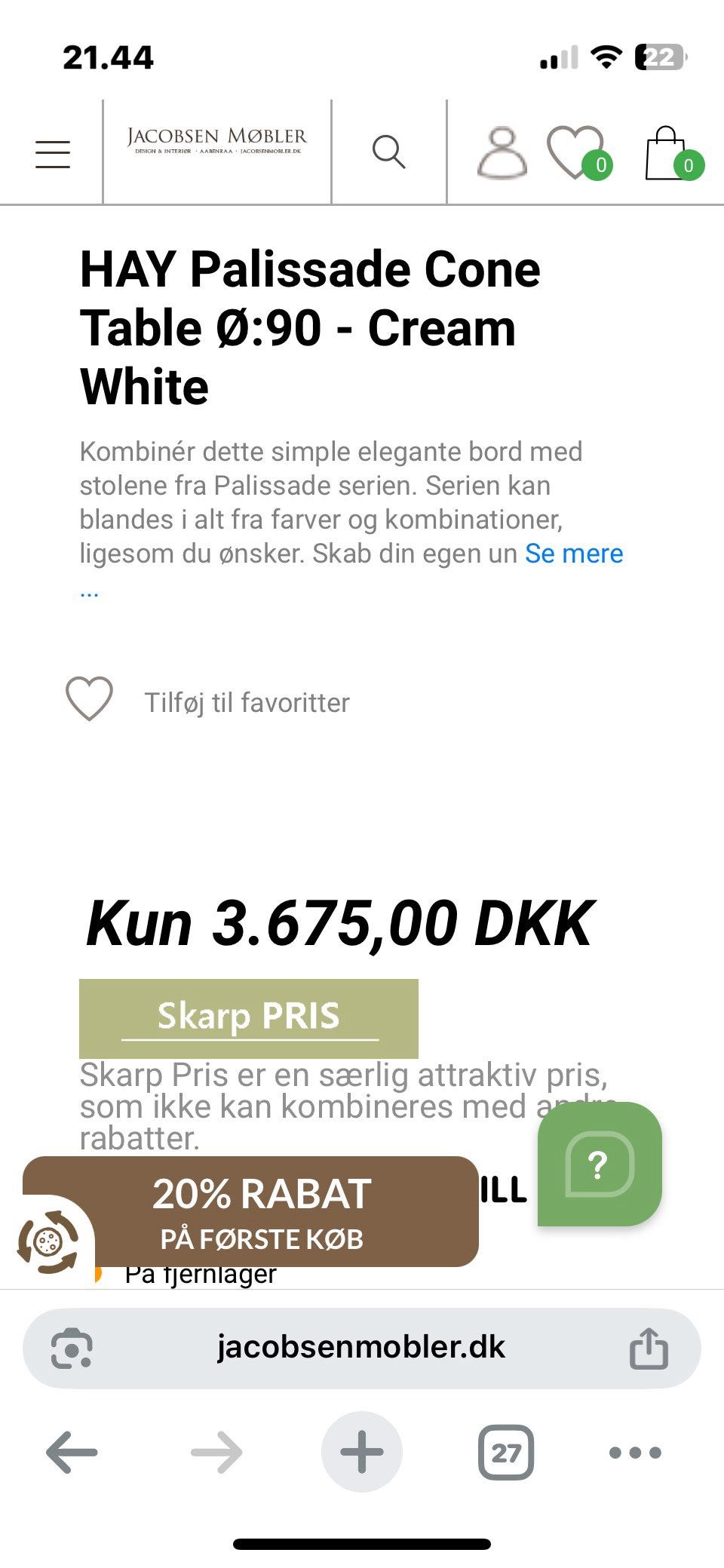
Task: Show the 27 open tabs
Action: (x=505, y=1452)
